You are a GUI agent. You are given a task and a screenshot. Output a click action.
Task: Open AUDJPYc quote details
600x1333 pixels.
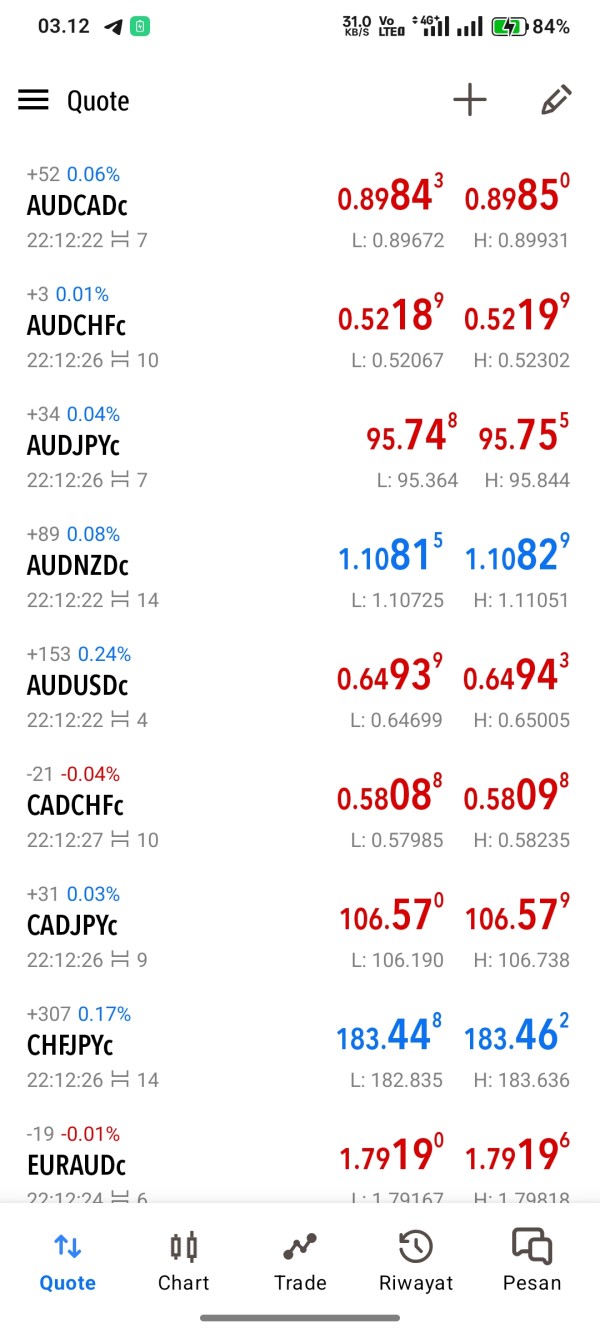tap(300, 446)
